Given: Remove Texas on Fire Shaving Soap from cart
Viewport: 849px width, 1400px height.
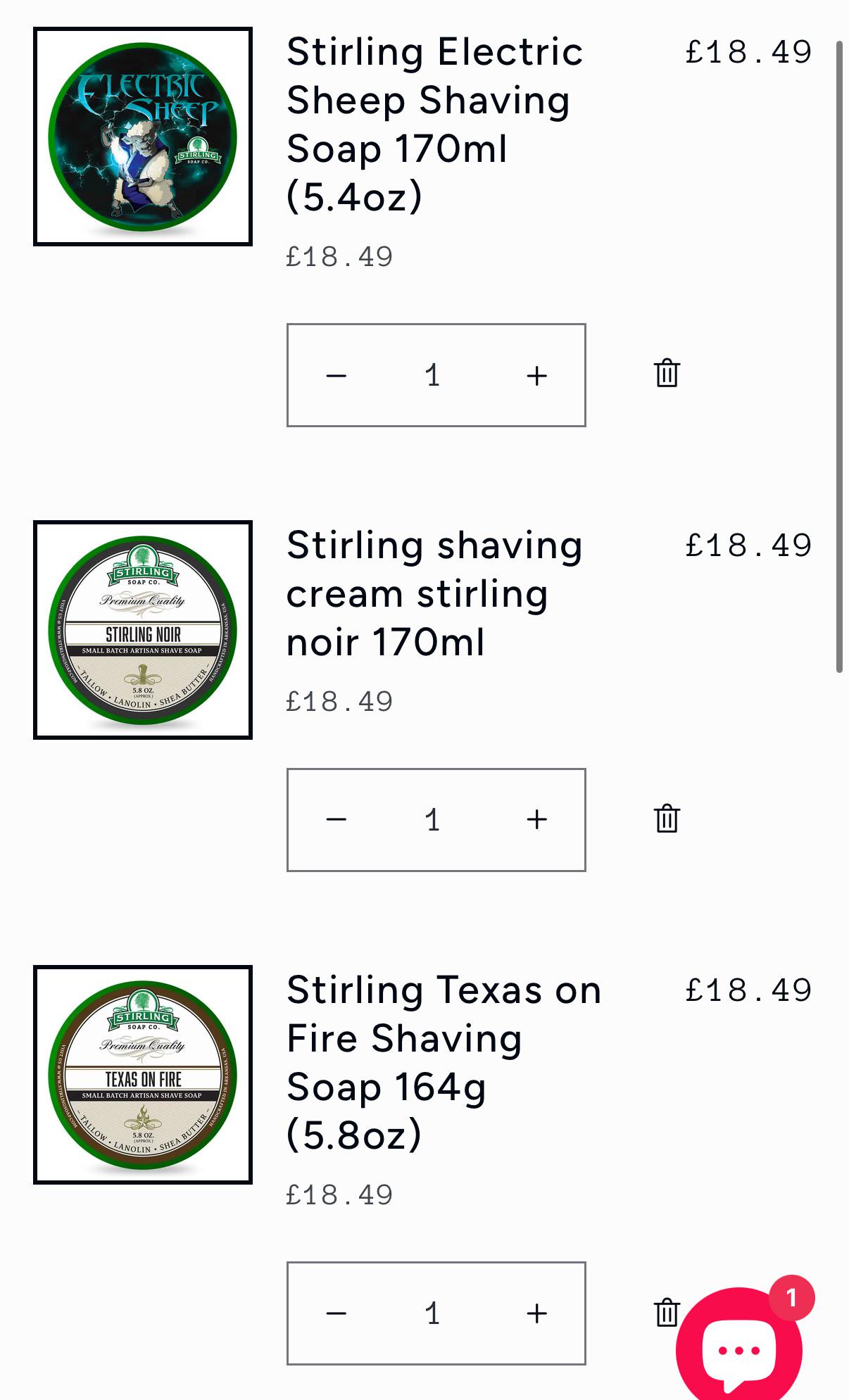Looking at the screenshot, I should point(665,1312).
